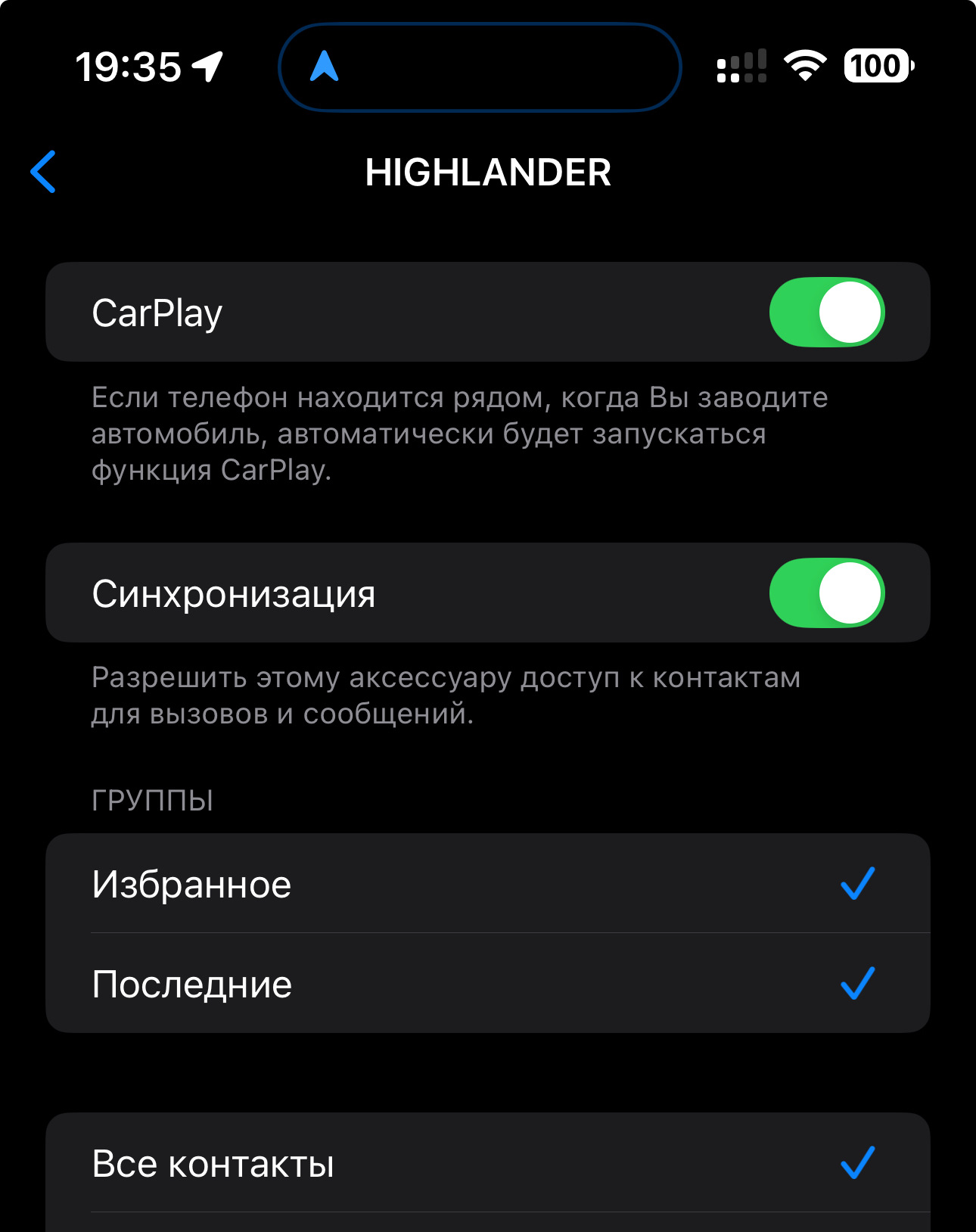Disable the Синхронизация toggle
Screen dimensions: 976x1232
pyautogui.click(x=826, y=593)
